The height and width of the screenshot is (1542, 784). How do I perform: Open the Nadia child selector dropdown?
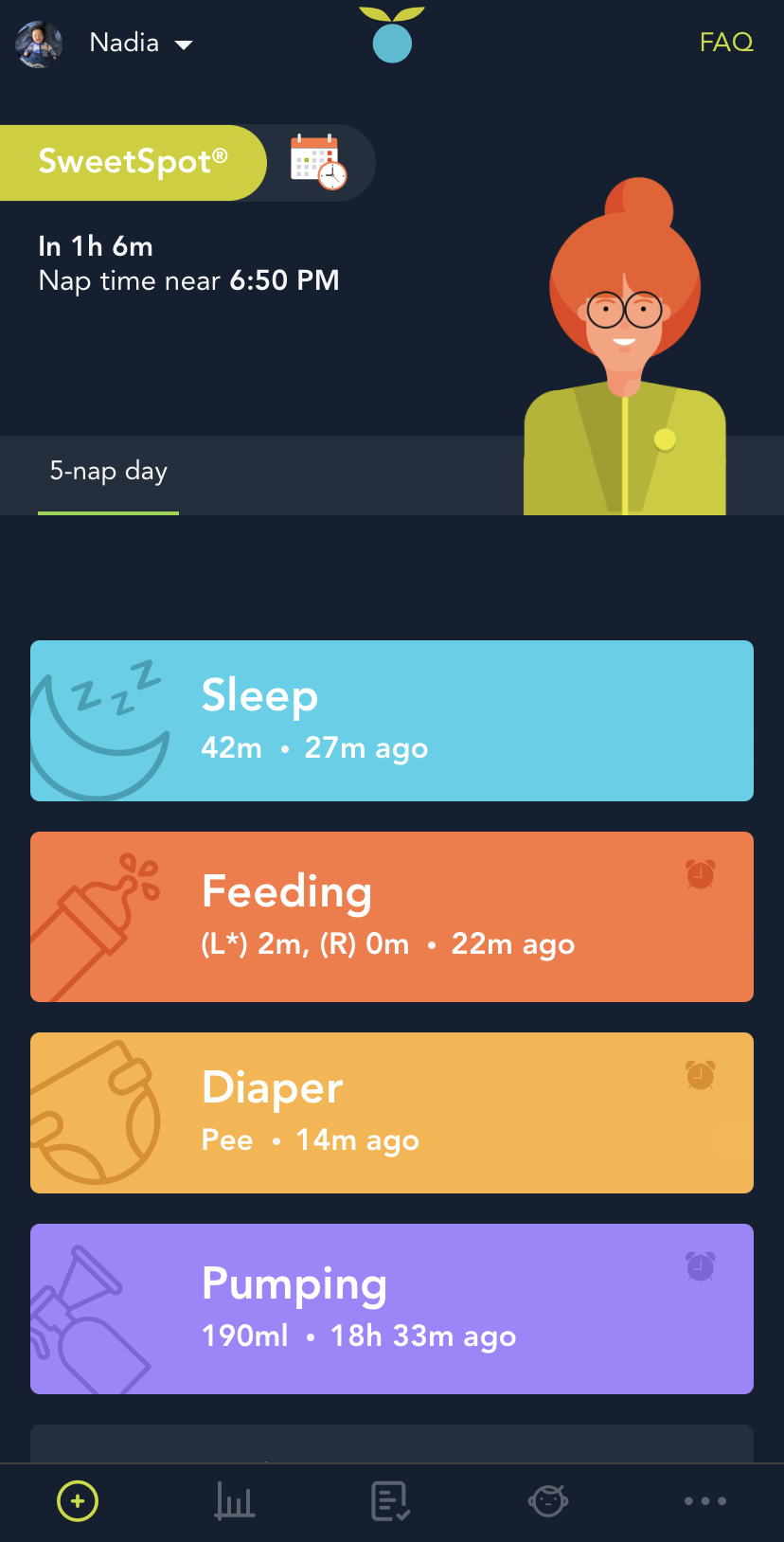click(140, 44)
